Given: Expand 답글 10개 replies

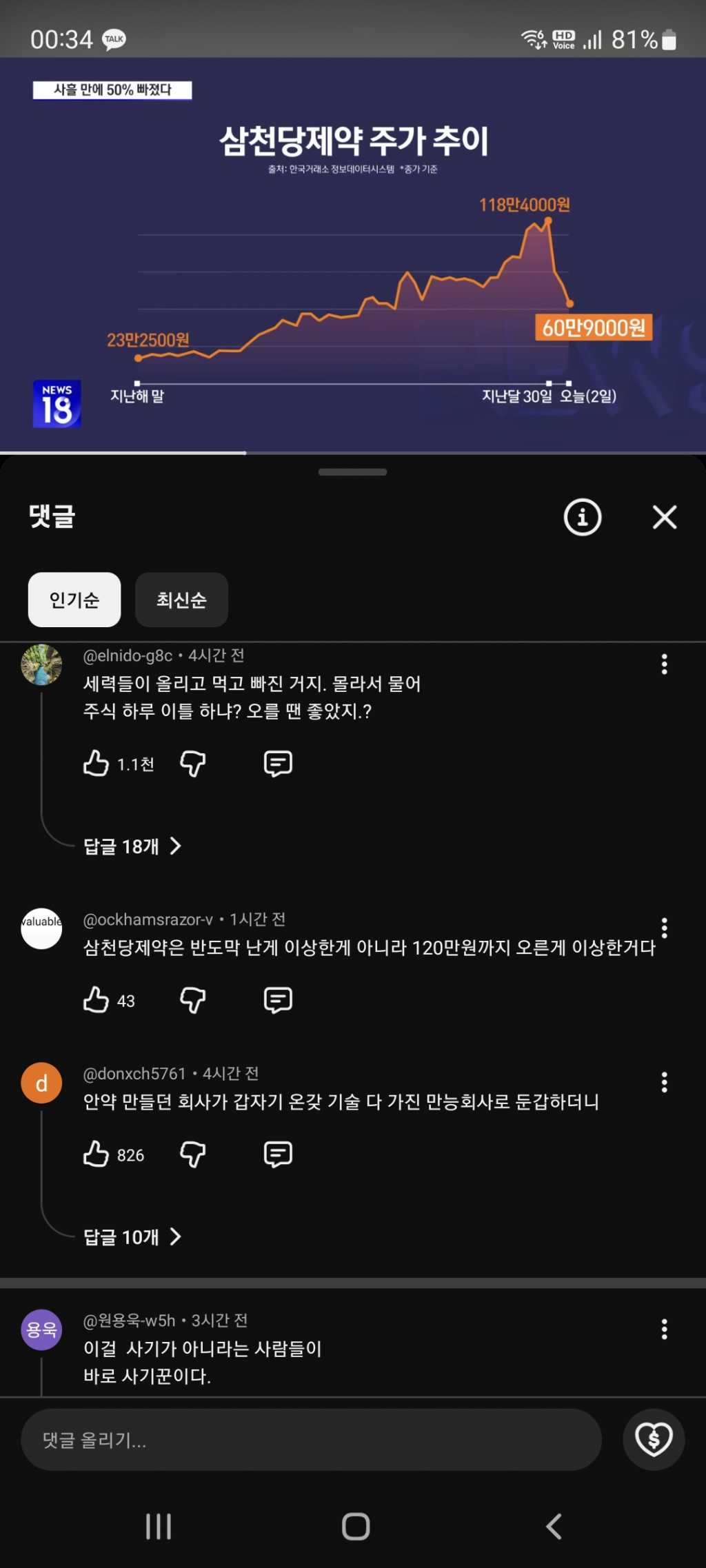Looking at the screenshot, I should click(x=132, y=1237).
